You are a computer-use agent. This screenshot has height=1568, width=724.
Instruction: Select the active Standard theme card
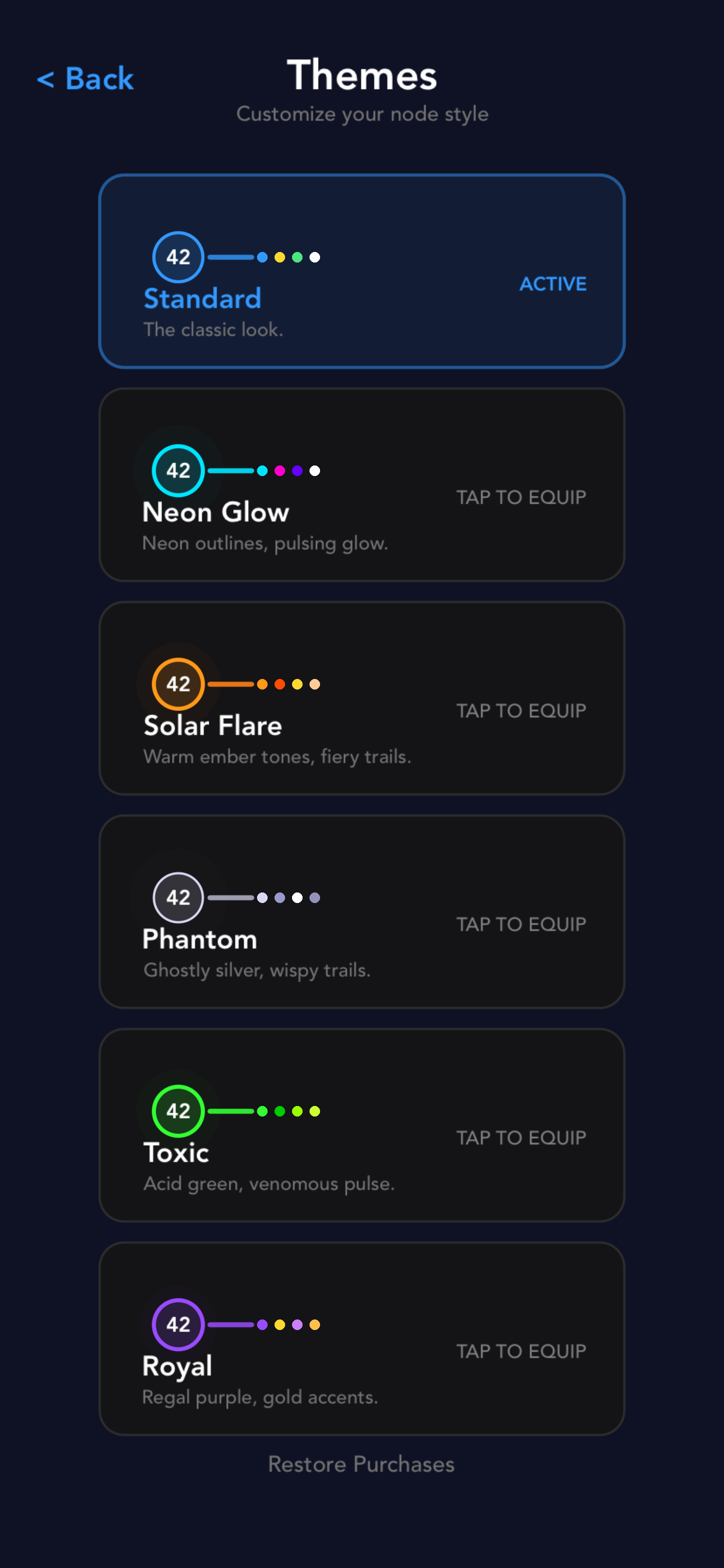pyautogui.click(x=361, y=271)
